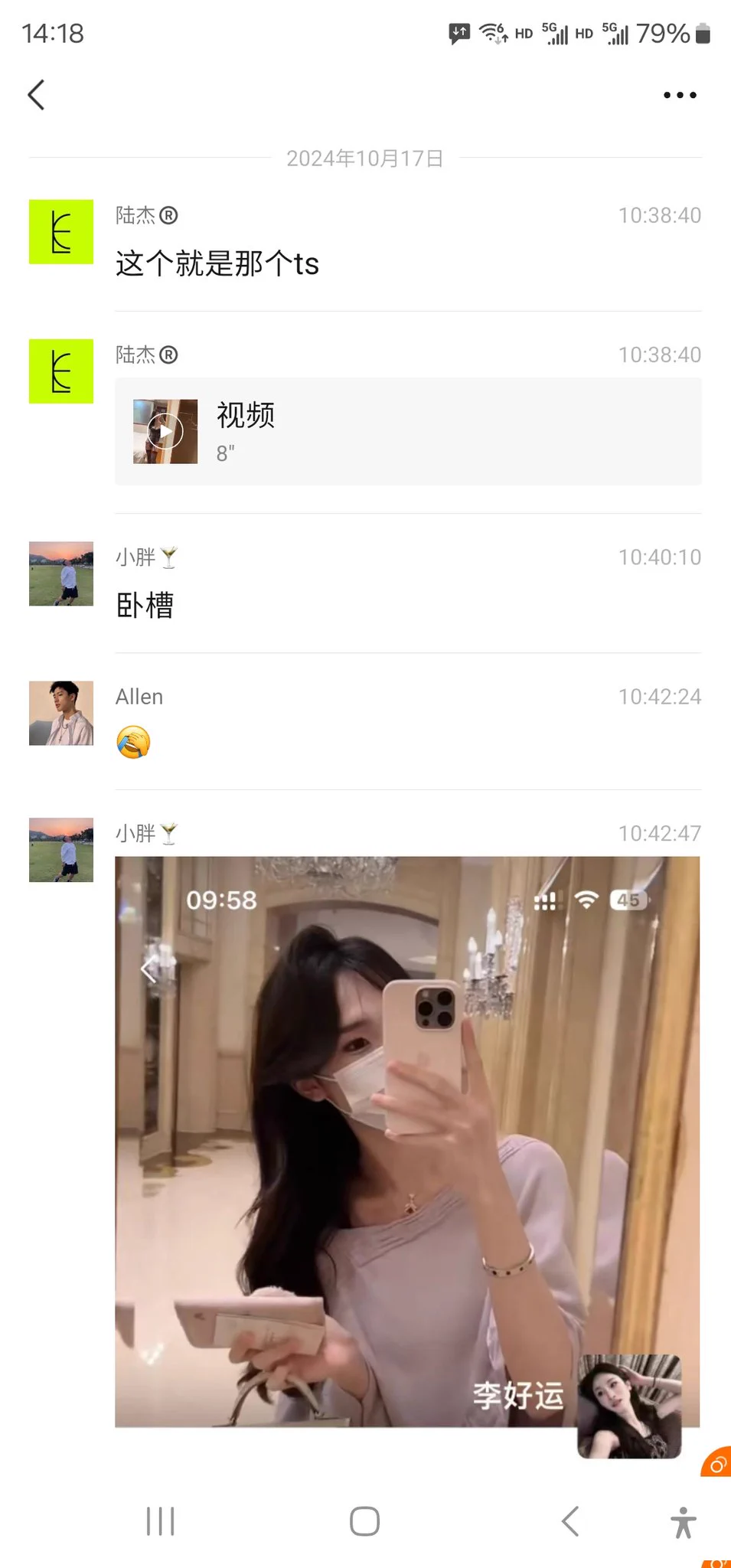Open the system recent apps button
The width and height of the screenshot is (731, 1568).
(161, 1521)
